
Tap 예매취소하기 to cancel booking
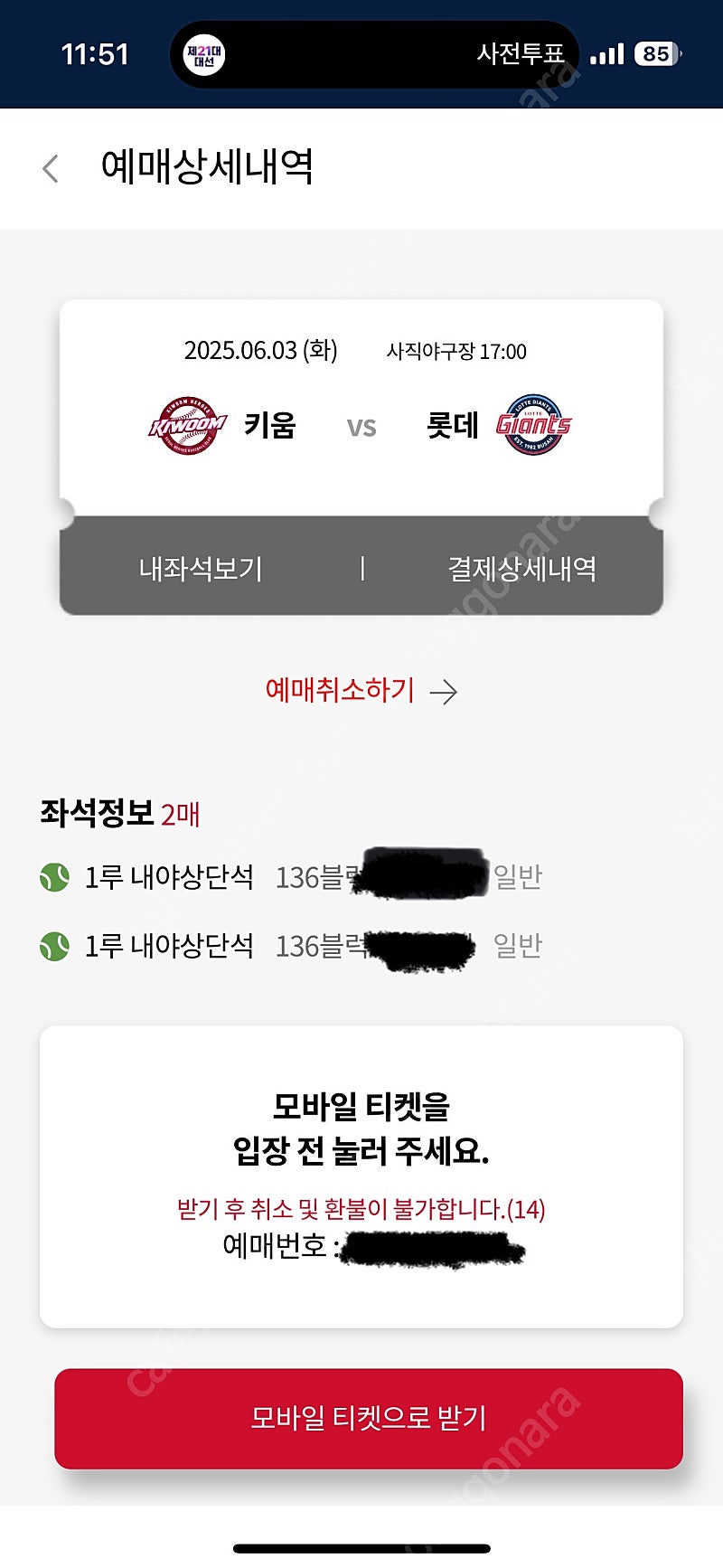pos(361,691)
